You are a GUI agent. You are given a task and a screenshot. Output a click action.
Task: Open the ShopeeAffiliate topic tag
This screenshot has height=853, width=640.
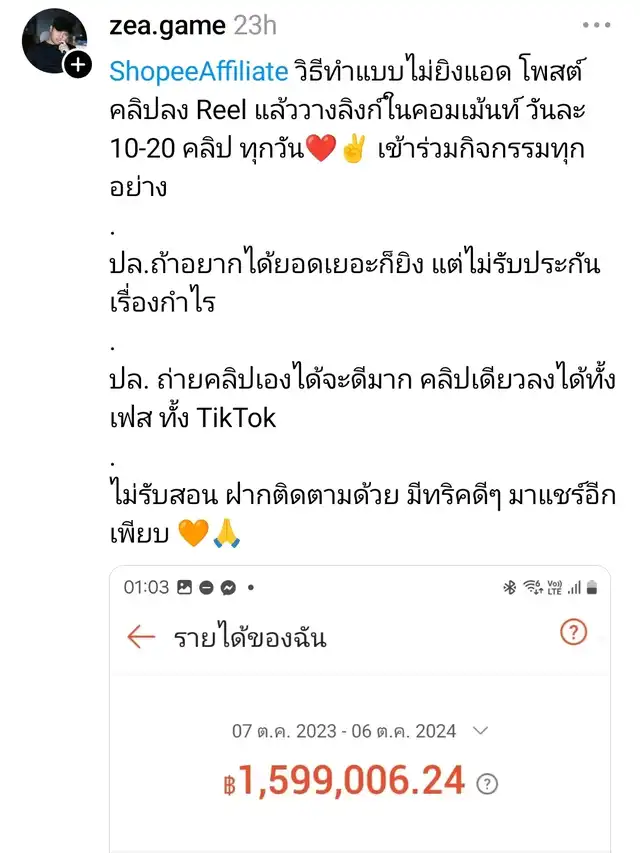click(x=198, y=71)
